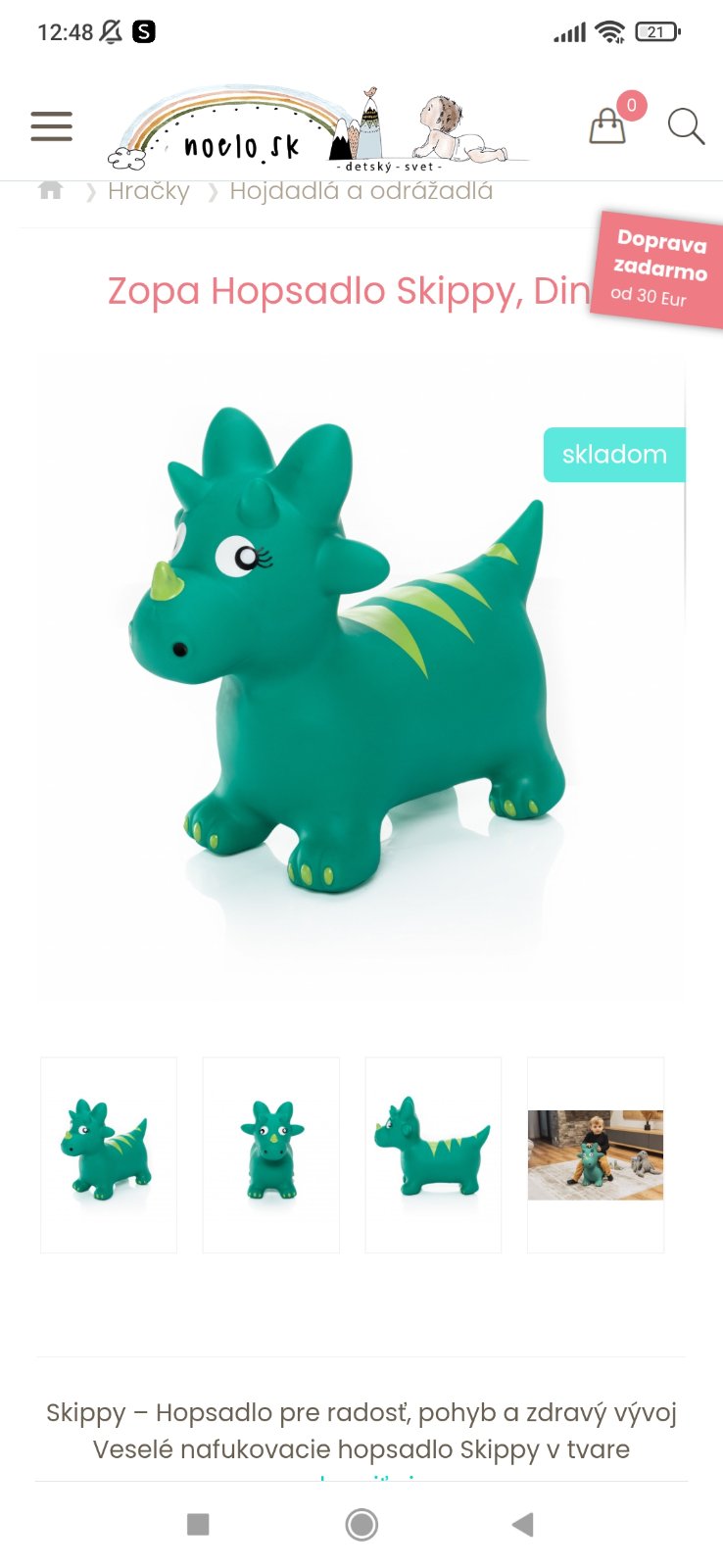Open the Hračky breadcrumb
This screenshot has height=1568, width=723.
[x=148, y=191]
